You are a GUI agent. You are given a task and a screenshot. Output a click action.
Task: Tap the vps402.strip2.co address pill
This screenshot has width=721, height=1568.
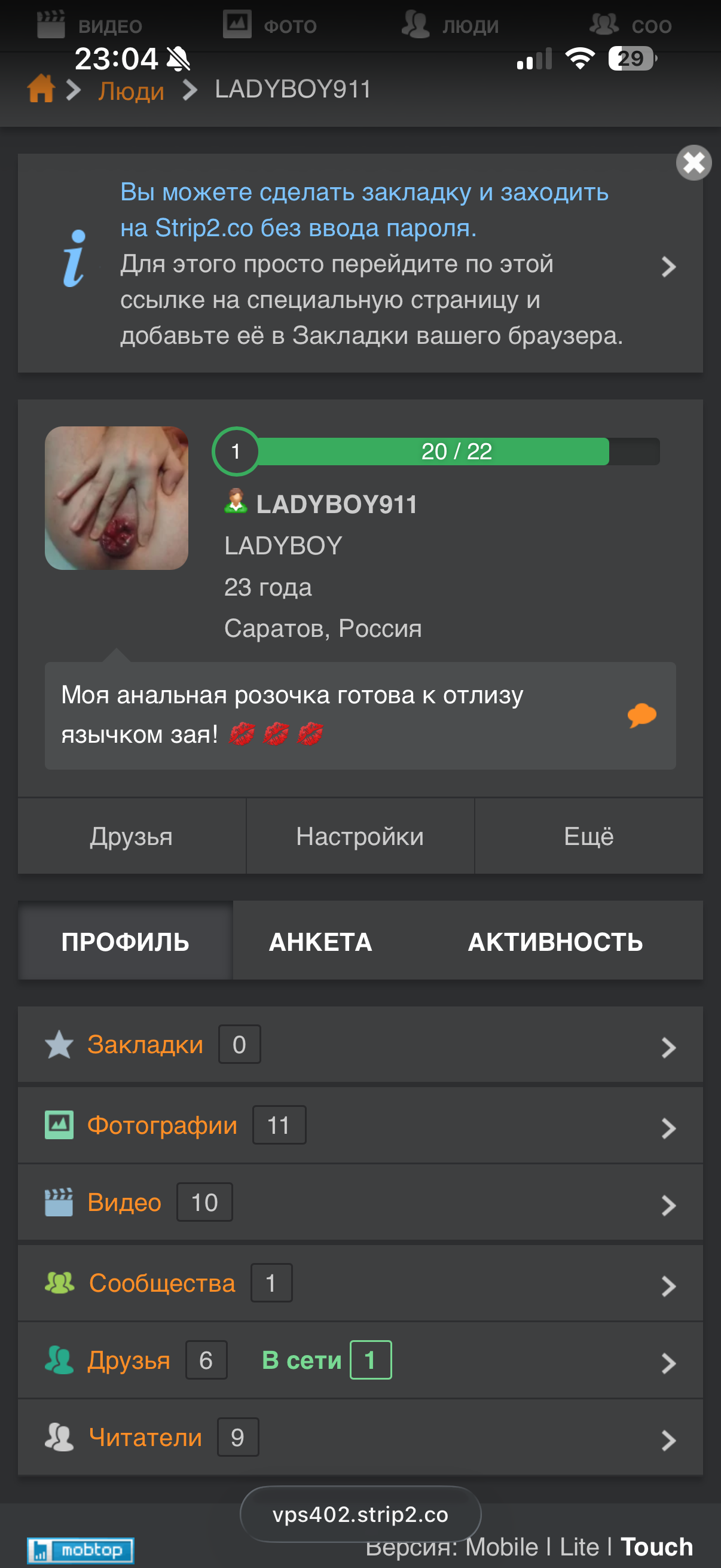(x=360, y=1514)
